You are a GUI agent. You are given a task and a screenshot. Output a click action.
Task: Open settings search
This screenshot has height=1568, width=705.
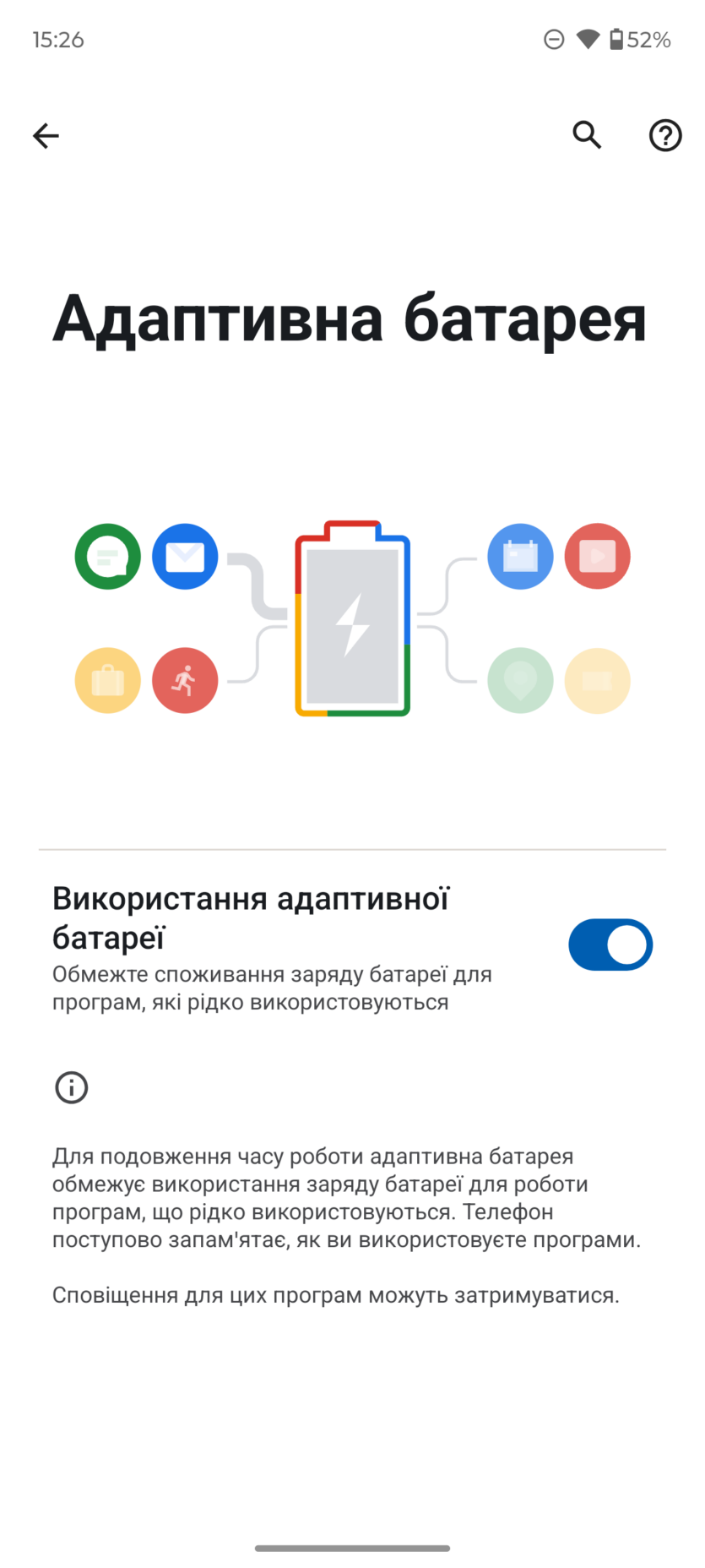[587, 135]
